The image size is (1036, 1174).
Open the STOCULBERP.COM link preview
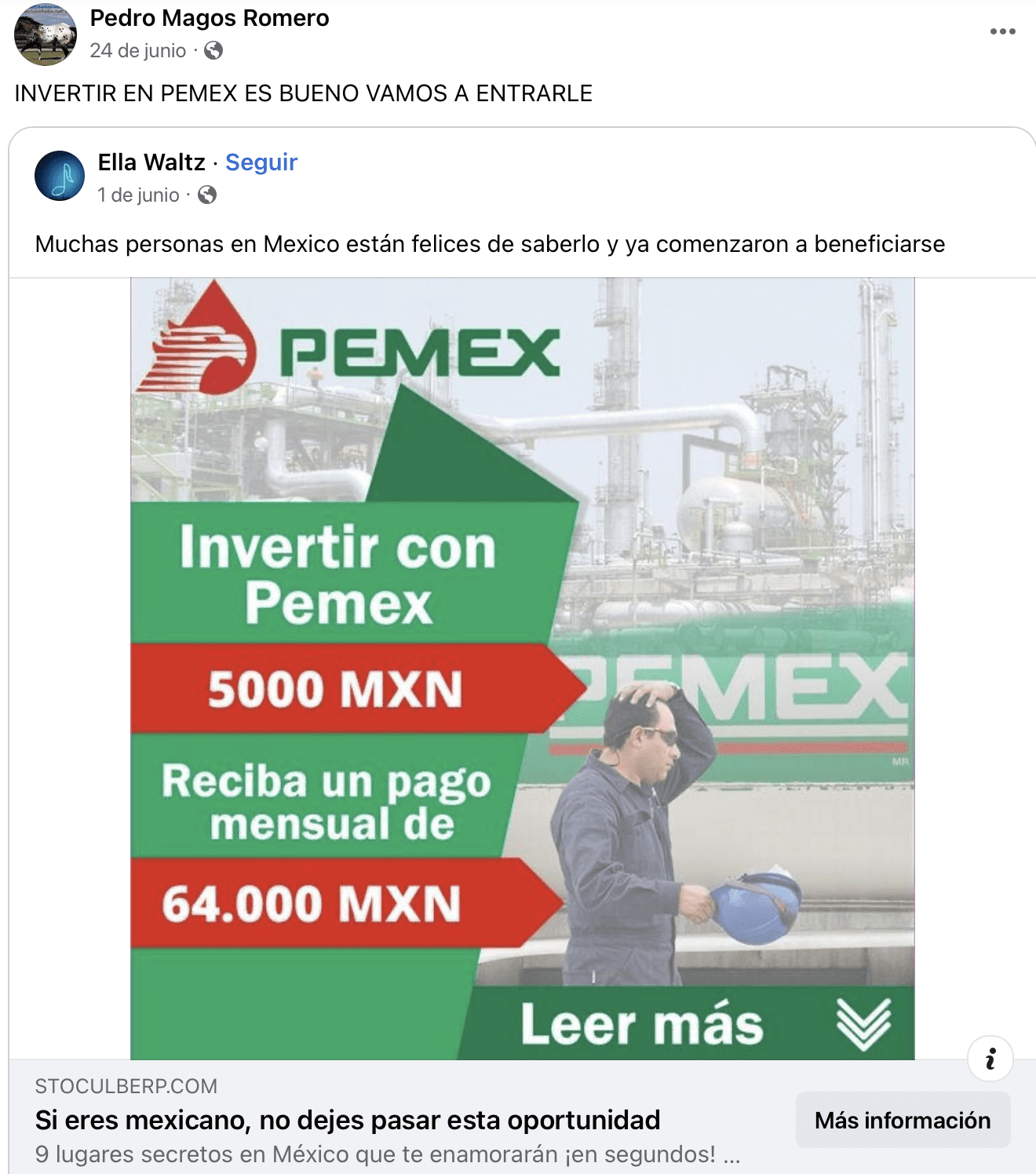[x=347, y=1120]
